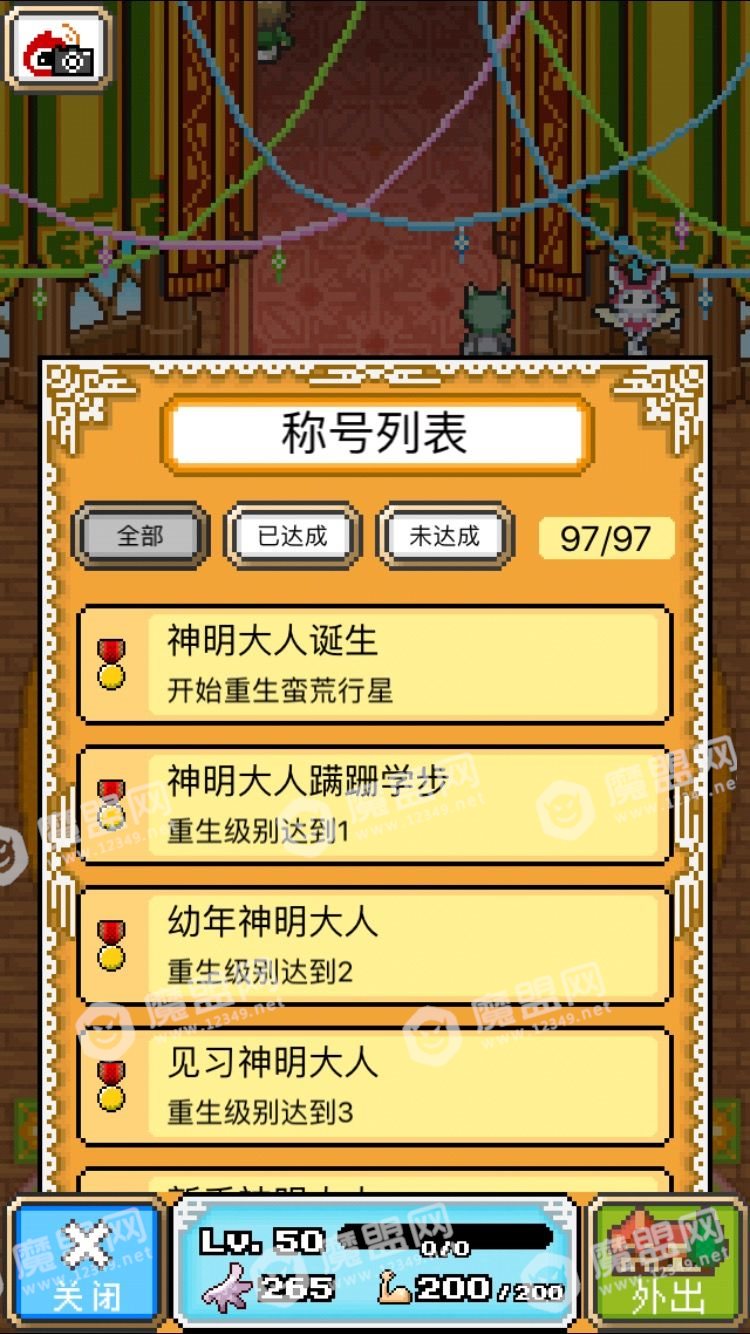Switch to the 全部 filter tab
The image size is (750, 1334).
click(140, 536)
